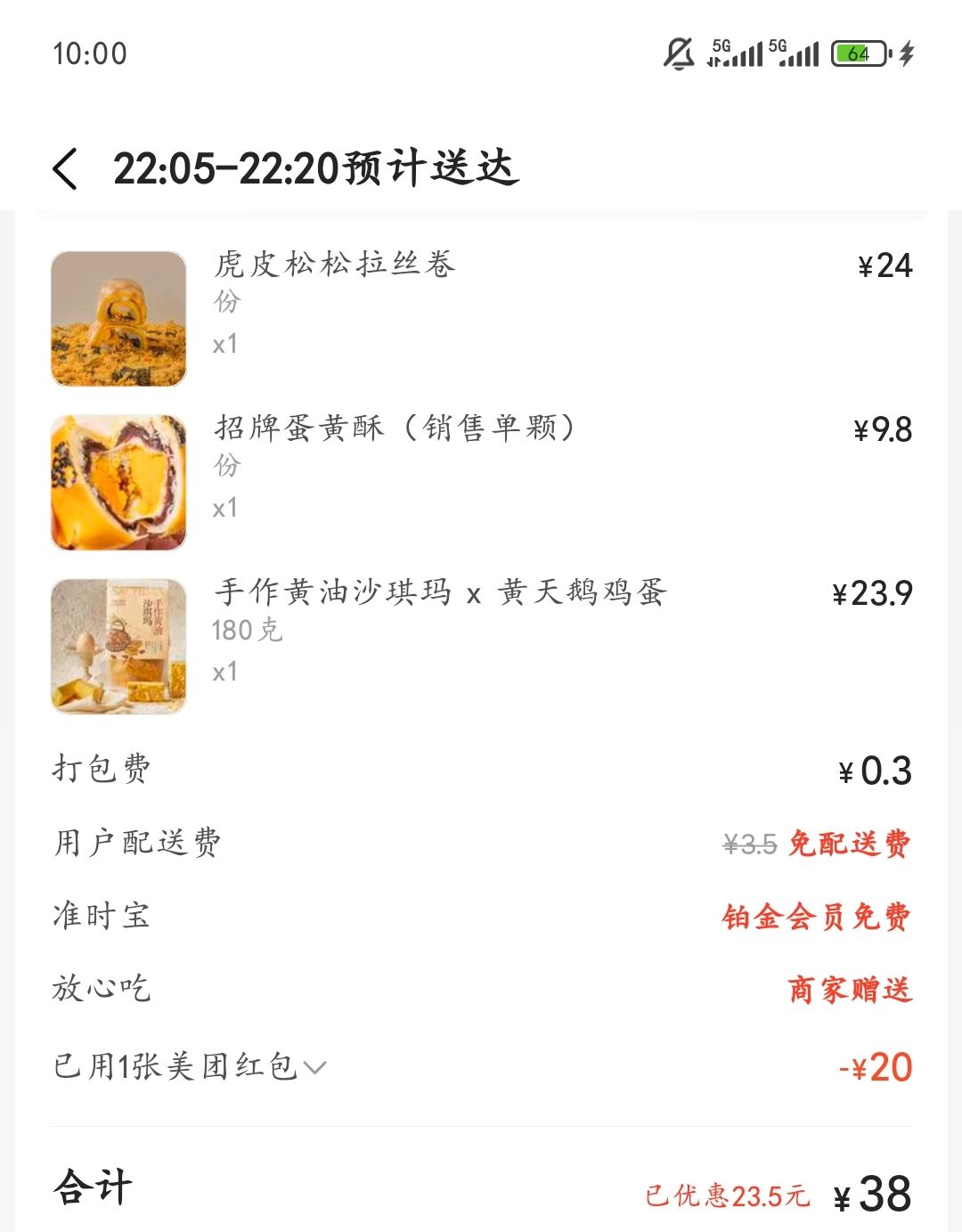Screen dimensions: 962x1232
Task: Expand the 已用1张美团红包 details
Action: click(x=314, y=1066)
